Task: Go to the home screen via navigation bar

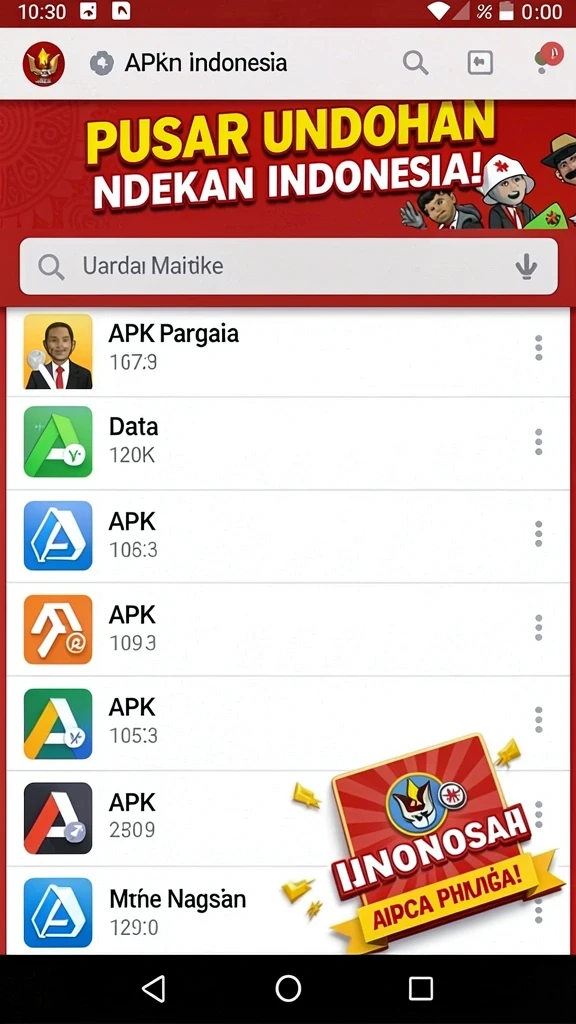Action: (288, 989)
